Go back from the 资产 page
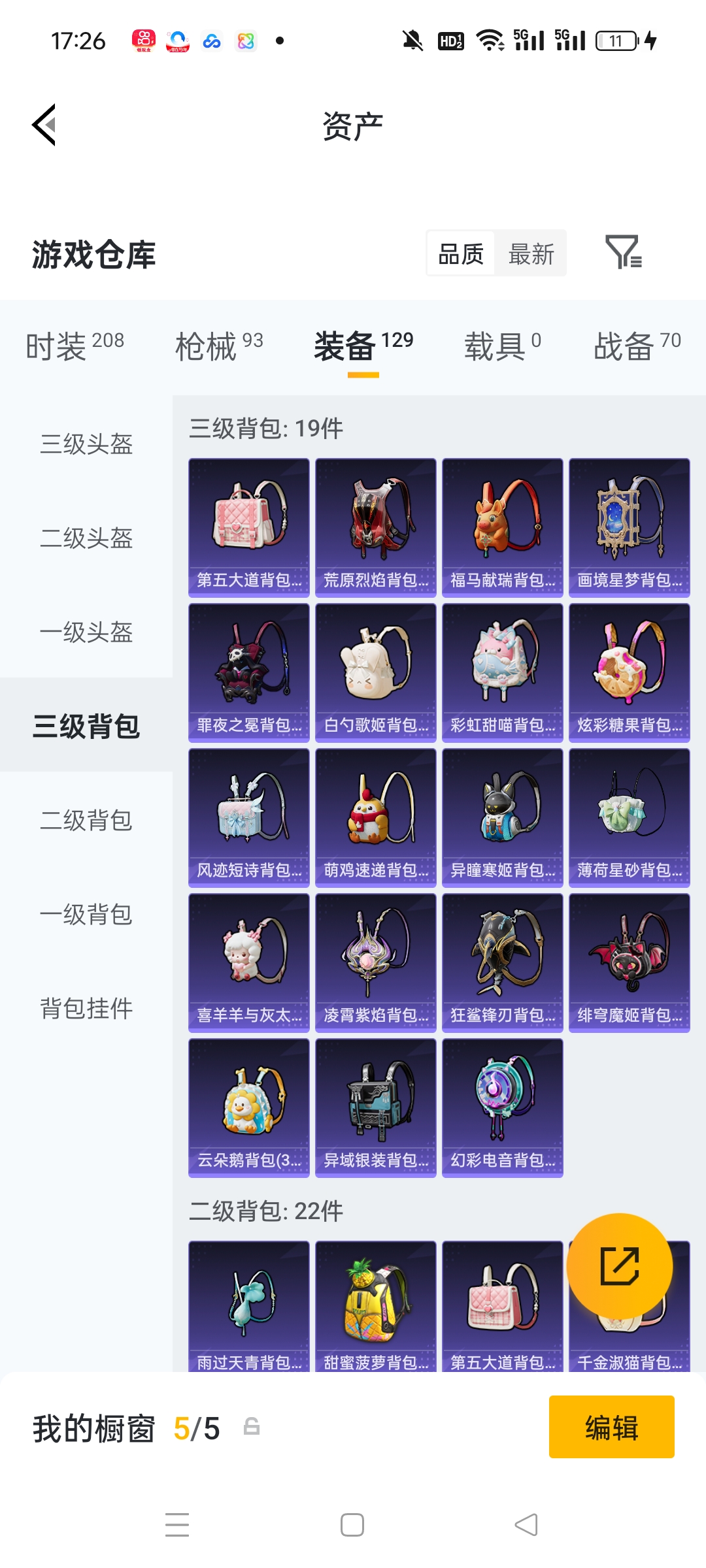The height and width of the screenshot is (1568, 706). [x=44, y=125]
